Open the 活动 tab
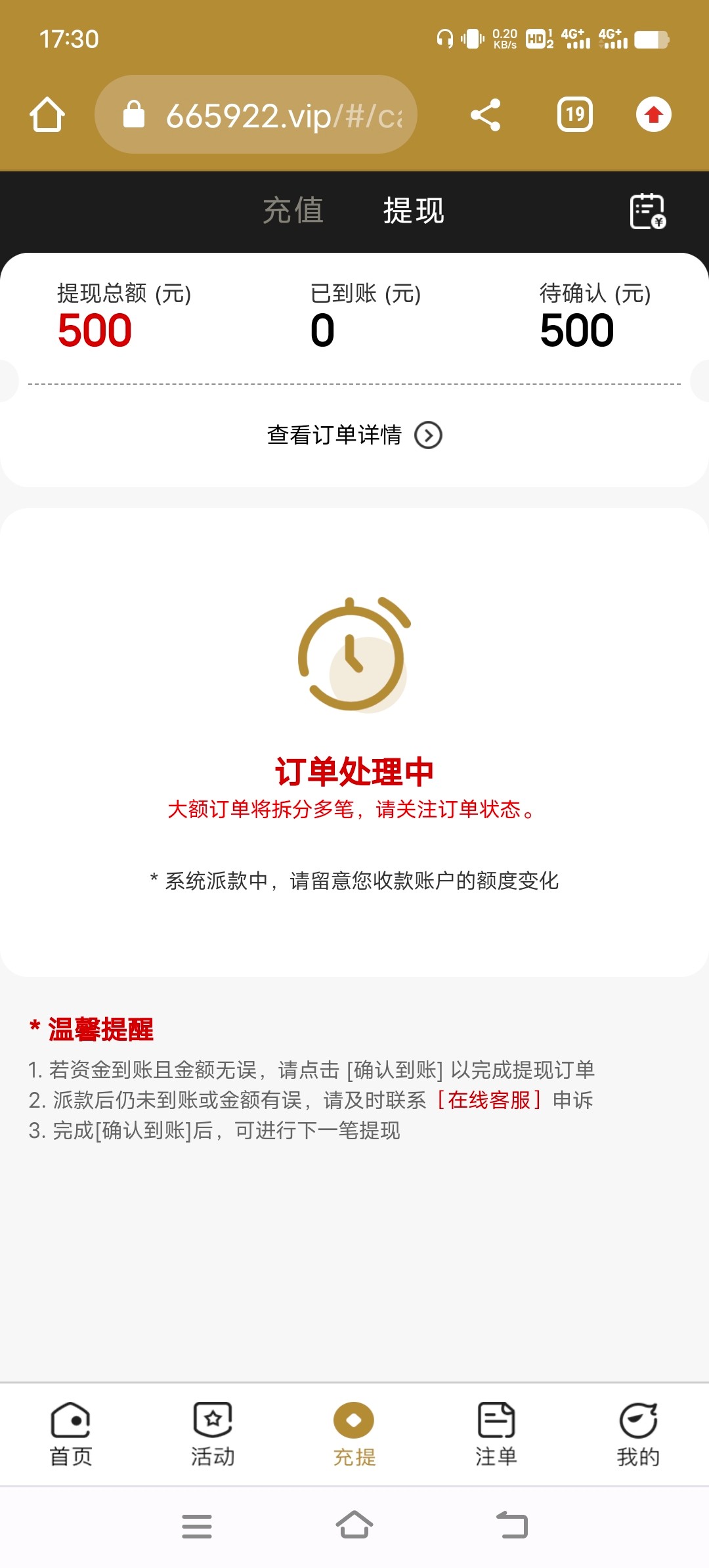Image resolution: width=709 pixels, height=1568 pixels. pos(213,1434)
